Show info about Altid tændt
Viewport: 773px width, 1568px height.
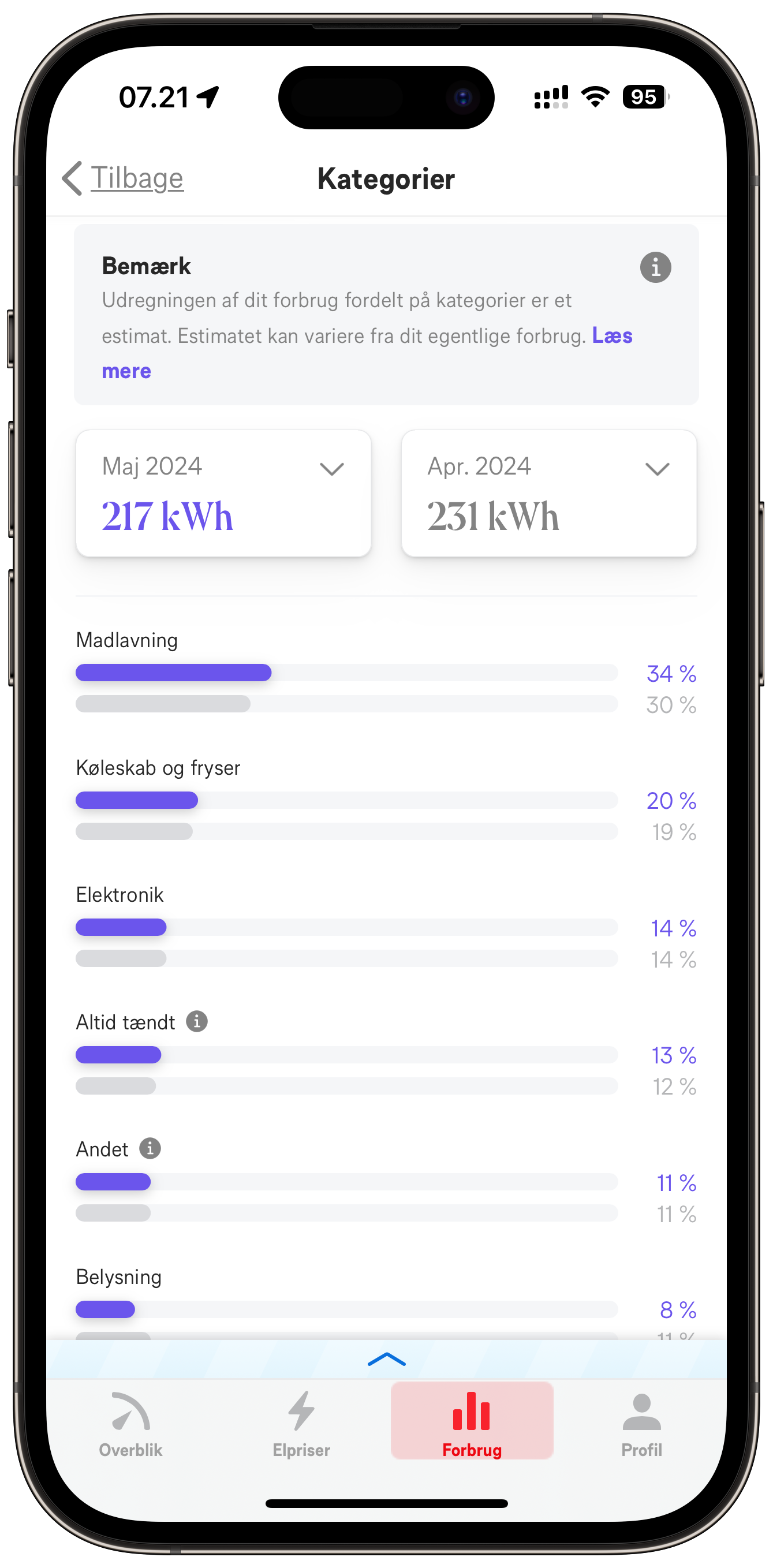(x=197, y=1021)
